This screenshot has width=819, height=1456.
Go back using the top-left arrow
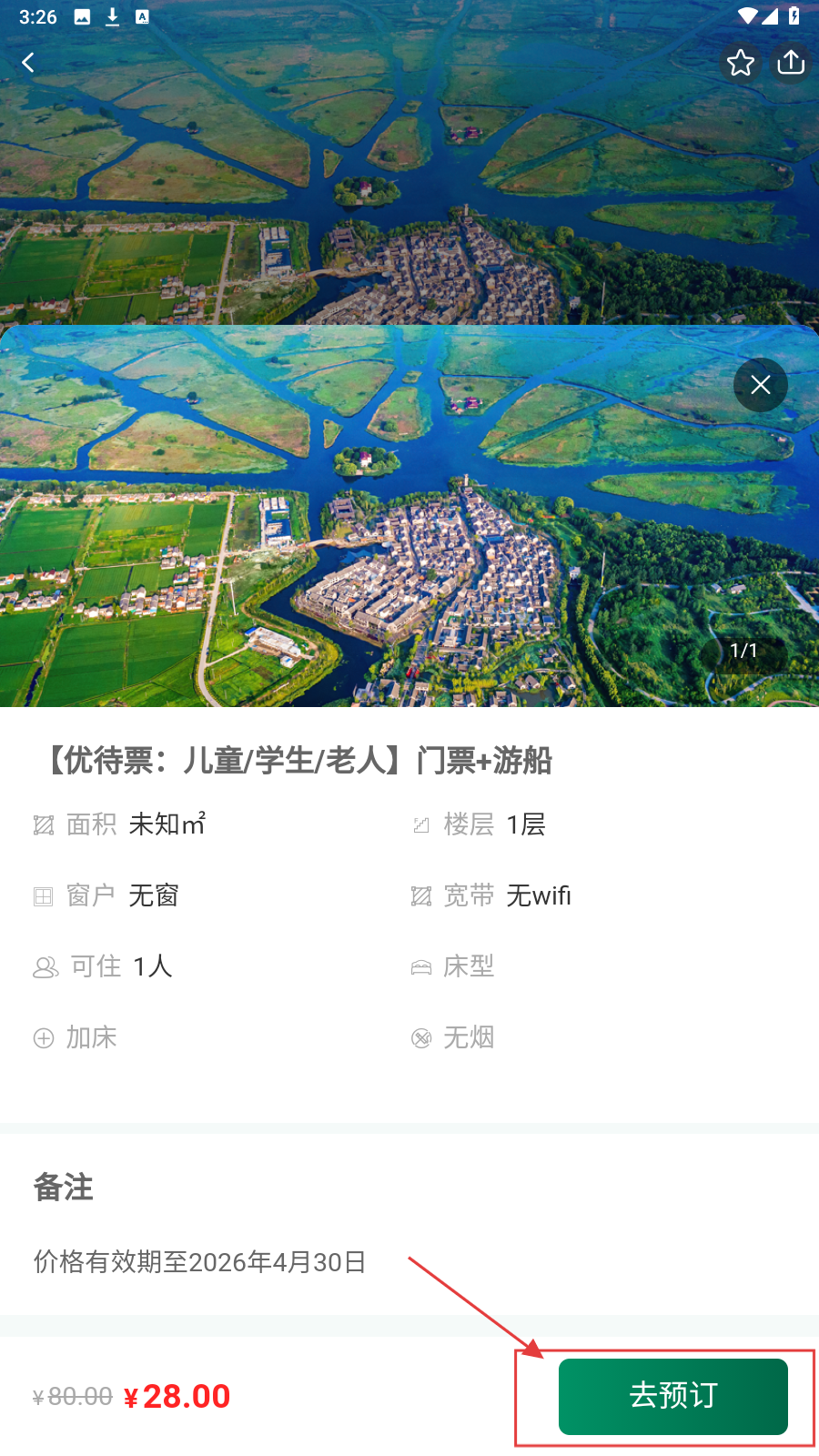(x=28, y=63)
